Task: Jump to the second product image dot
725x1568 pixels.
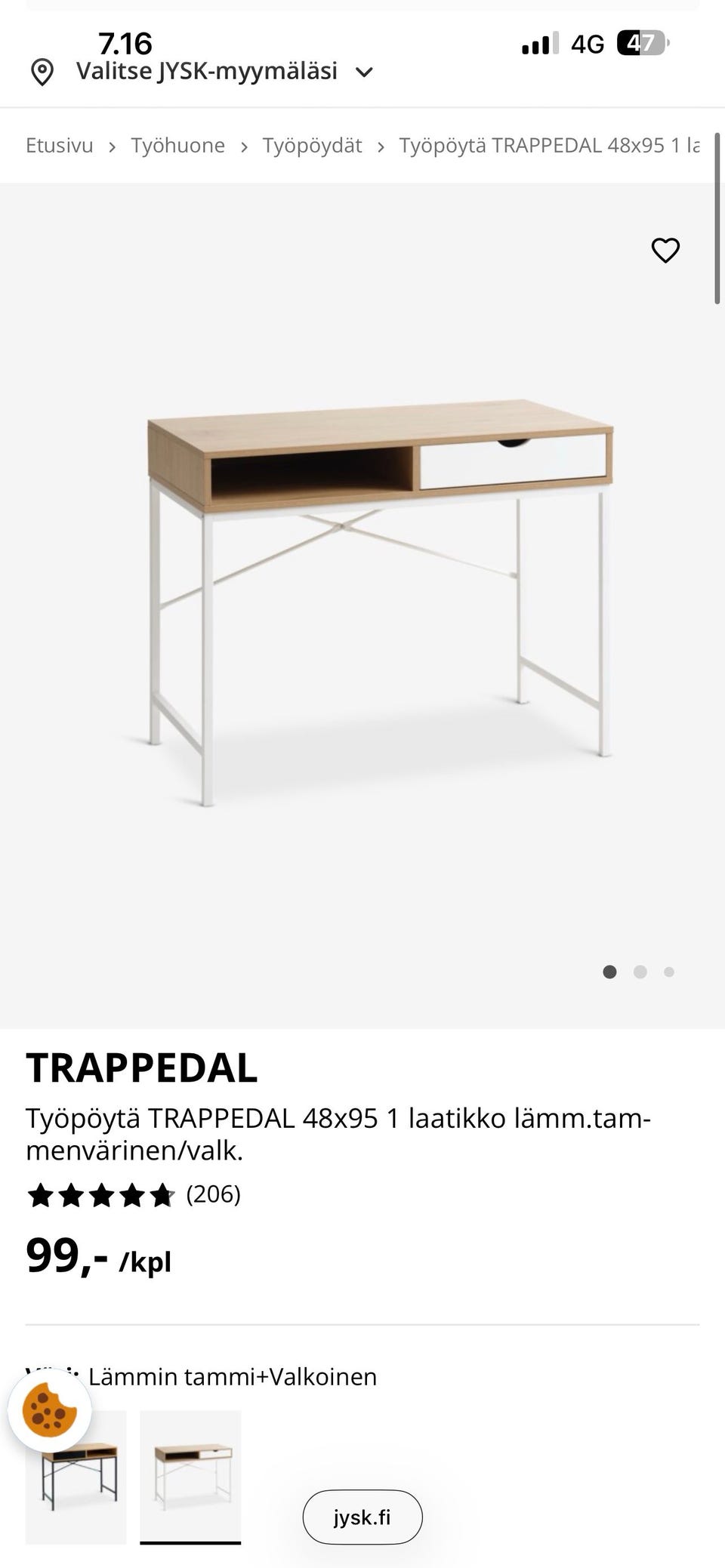Action: tap(640, 972)
